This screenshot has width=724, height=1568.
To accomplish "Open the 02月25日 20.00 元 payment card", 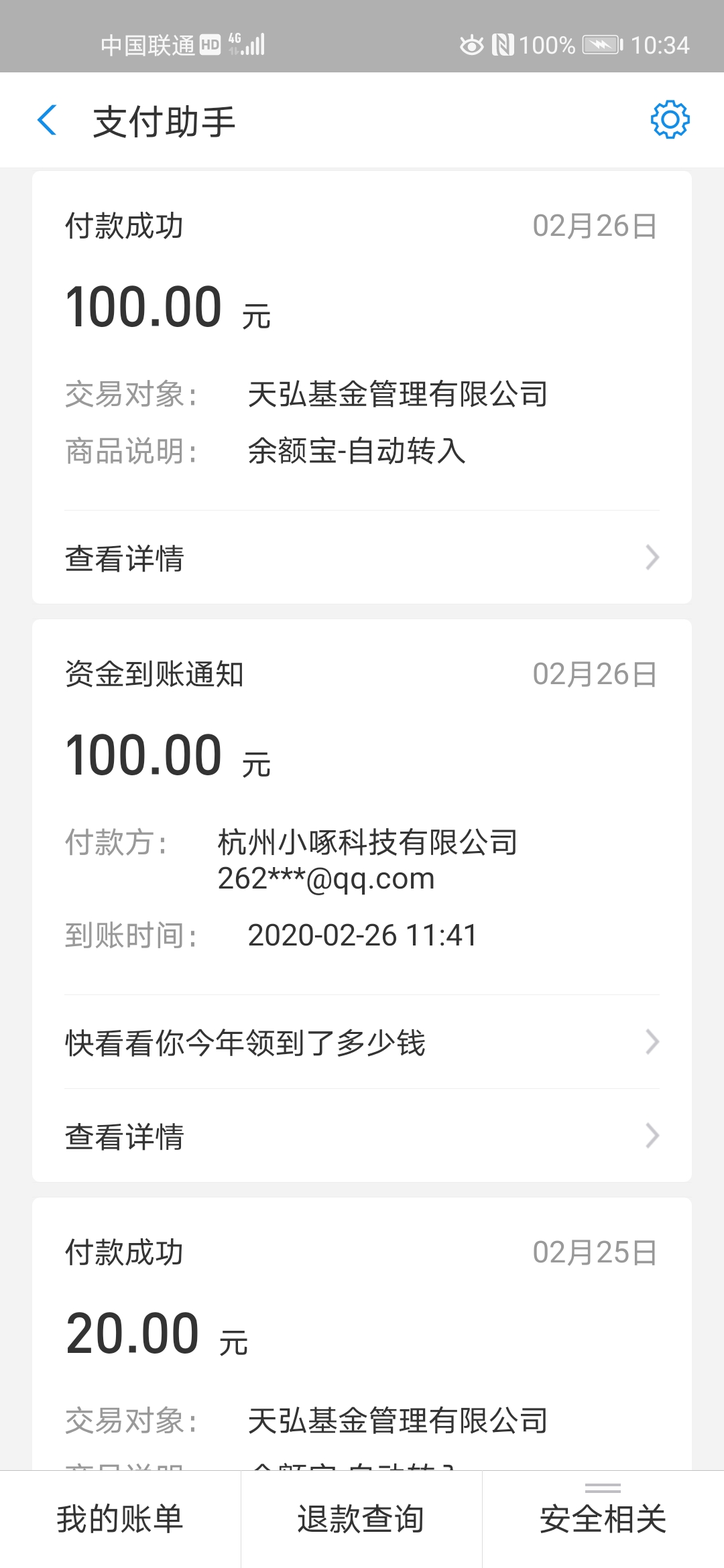I will 362,1333.
